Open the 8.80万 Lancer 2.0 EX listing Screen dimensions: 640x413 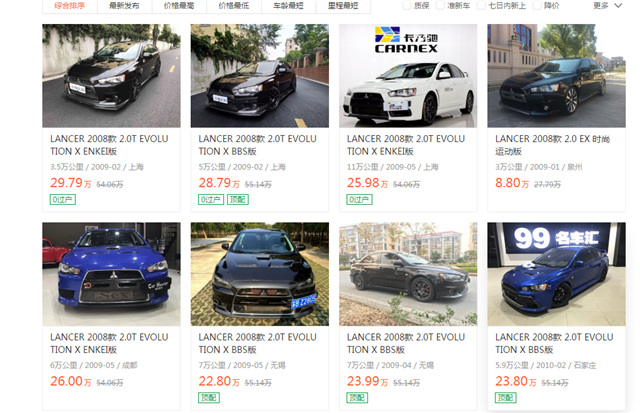click(556, 75)
